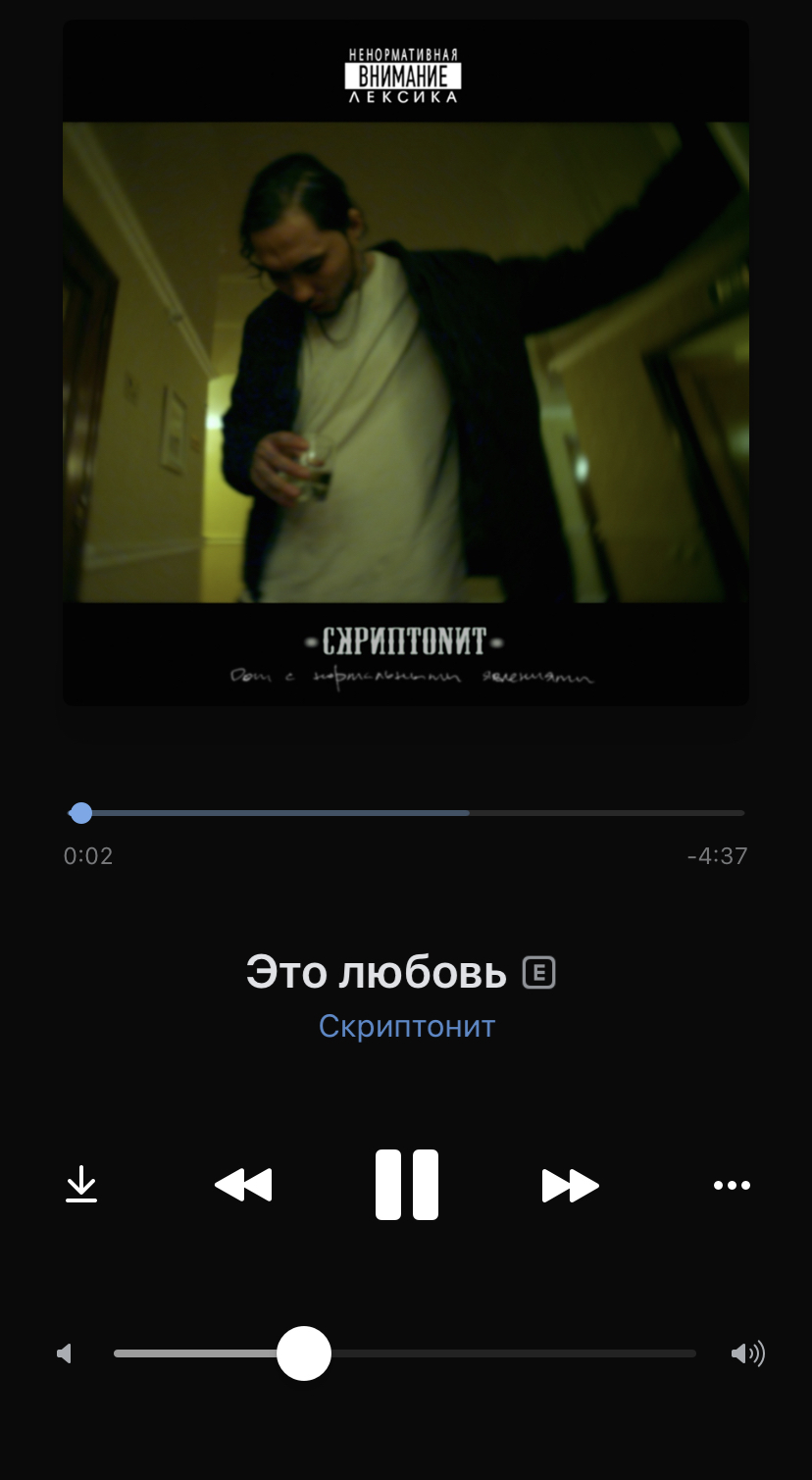Tap the quiet speaker icon for minimum volume

[65, 1354]
